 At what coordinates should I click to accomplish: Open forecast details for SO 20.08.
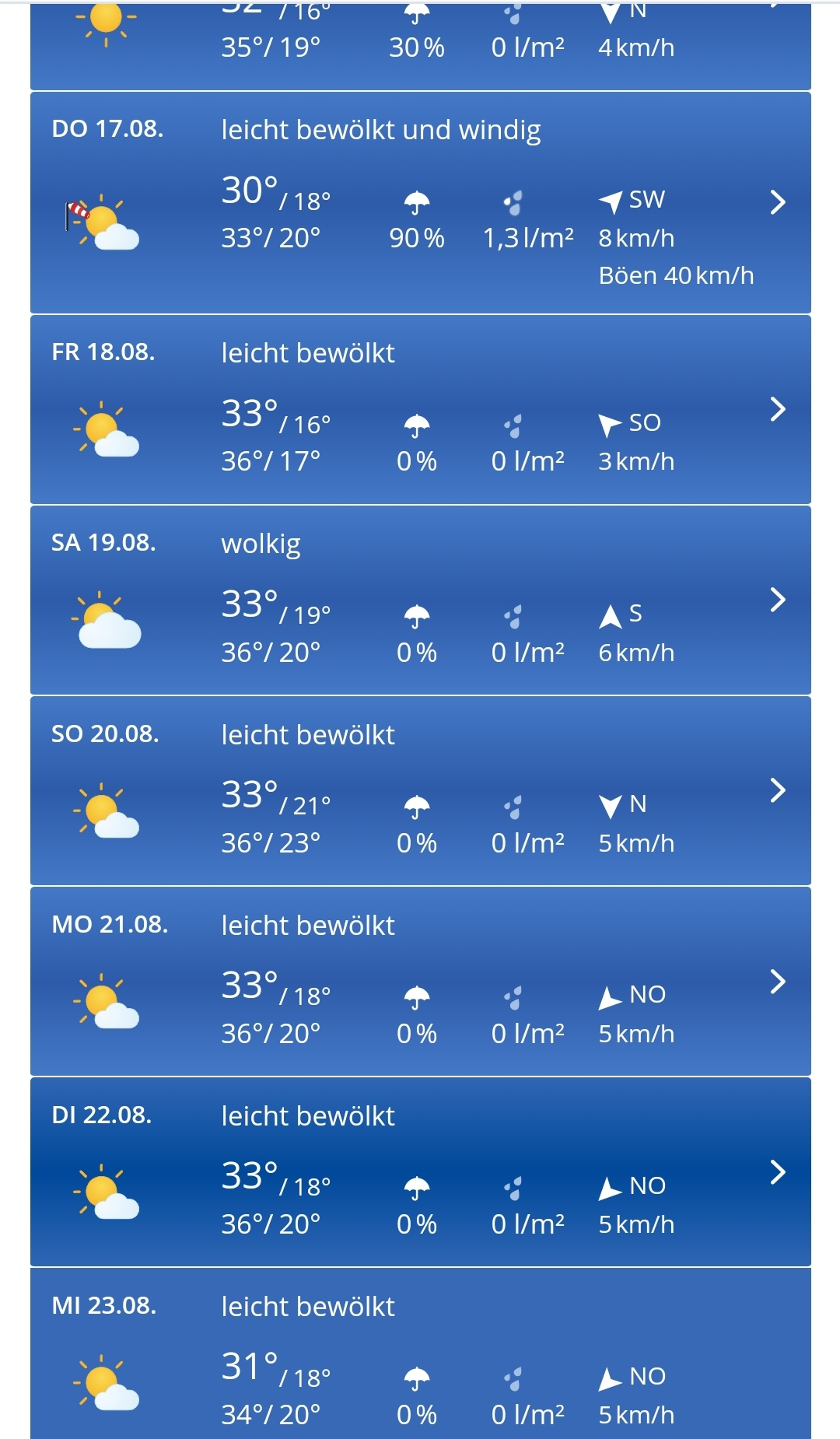(777, 790)
